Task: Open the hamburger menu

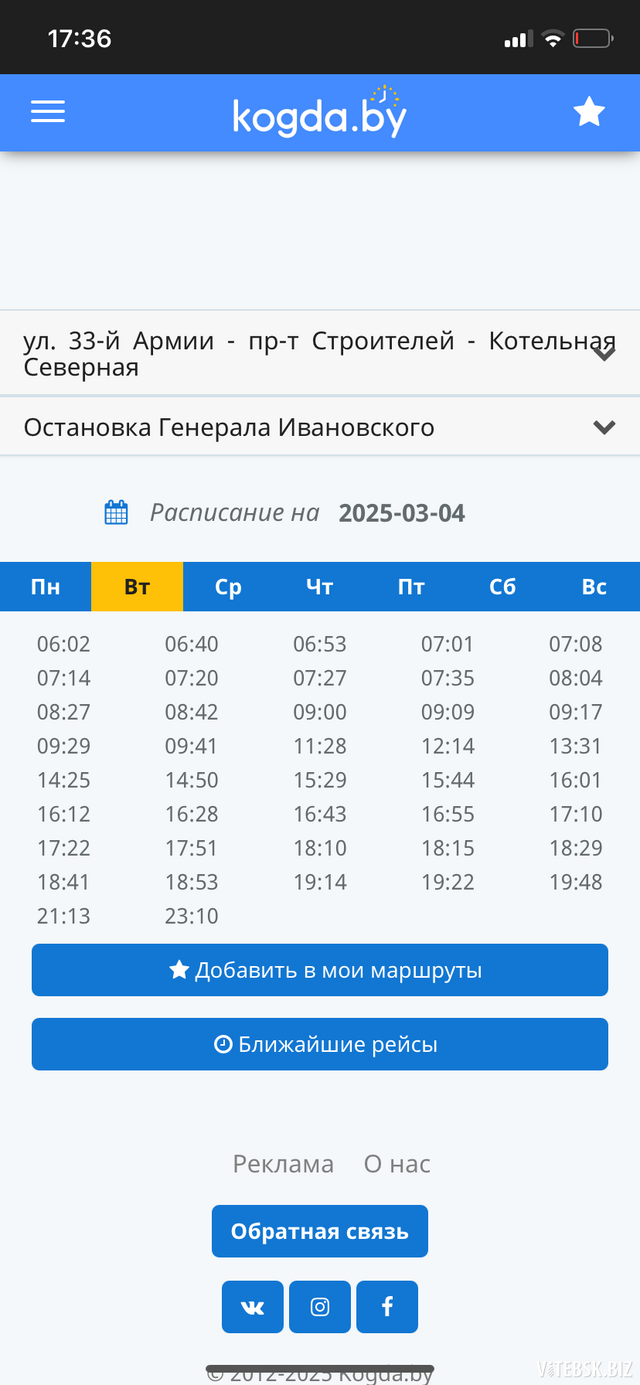Action: click(x=48, y=112)
